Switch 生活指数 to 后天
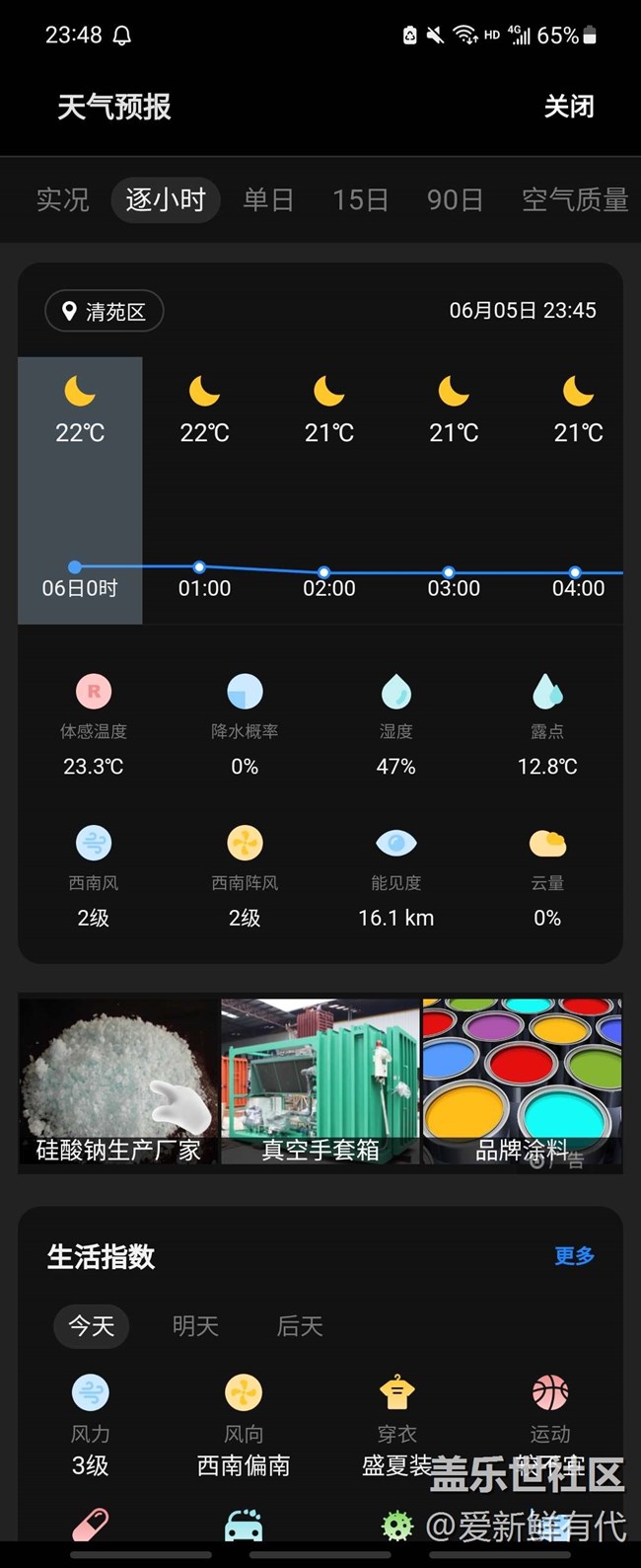The height and width of the screenshot is (1568, 641). pyautogui.click(x=300, y=1326)
